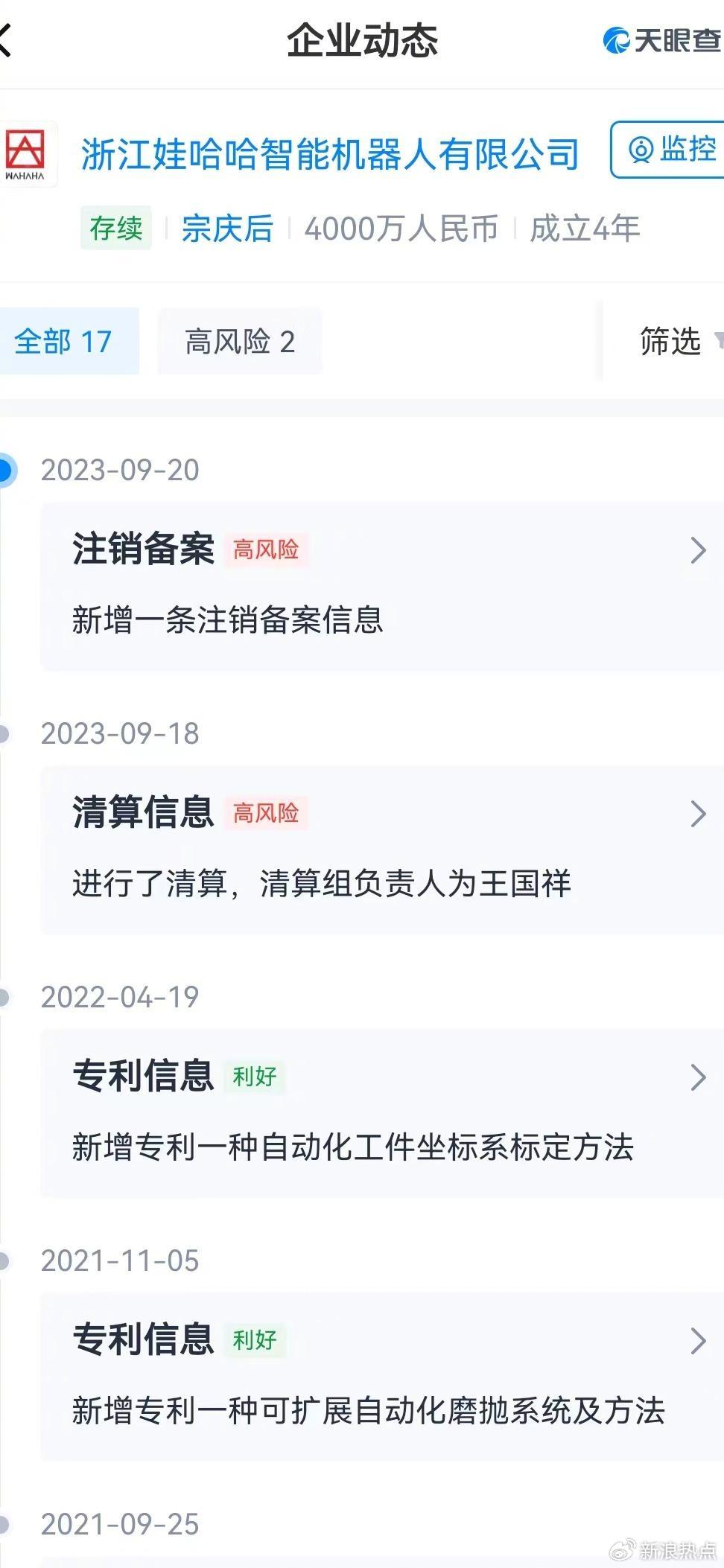View 清算信息 card mentioning 王国祥

pos(380,850)
